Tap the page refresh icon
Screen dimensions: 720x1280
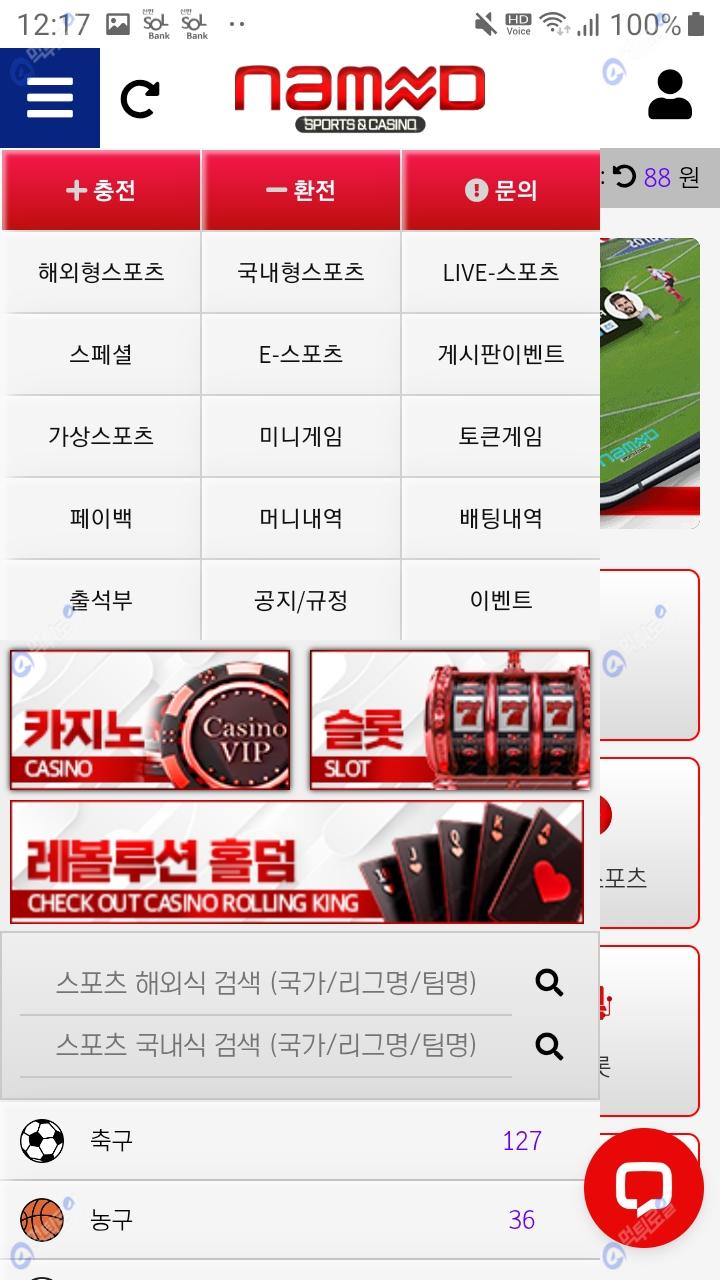pyautogui.click(x=140, y=98)
